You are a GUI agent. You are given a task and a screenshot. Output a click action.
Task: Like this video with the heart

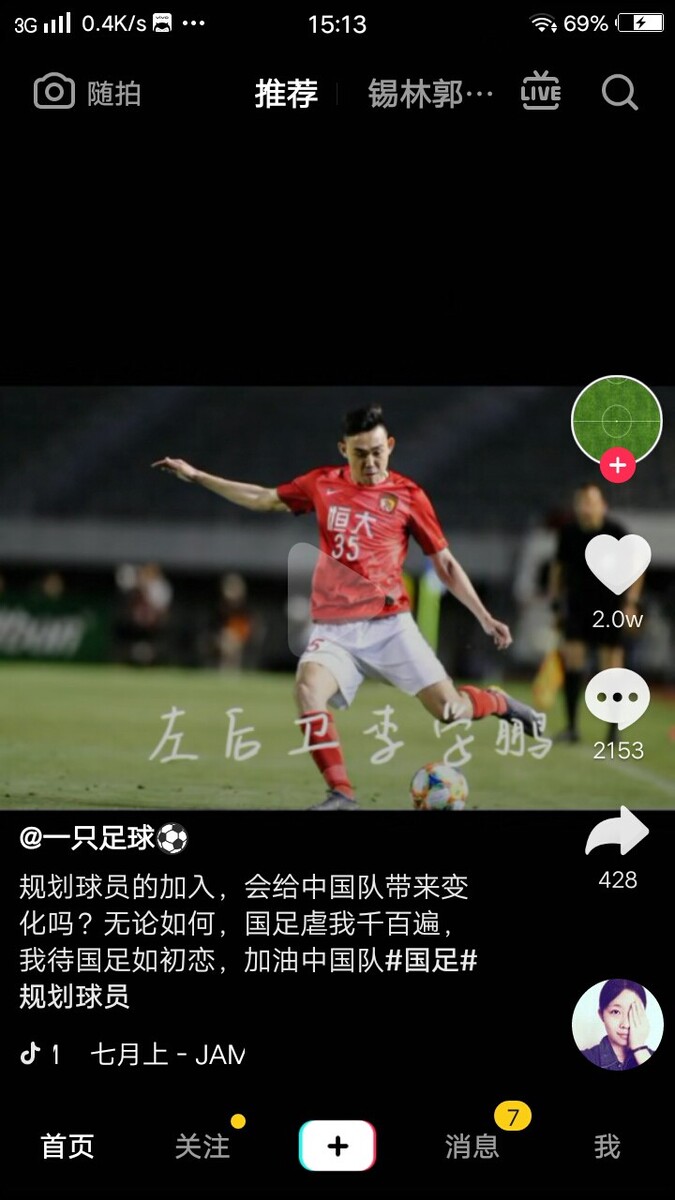(617, 566)
